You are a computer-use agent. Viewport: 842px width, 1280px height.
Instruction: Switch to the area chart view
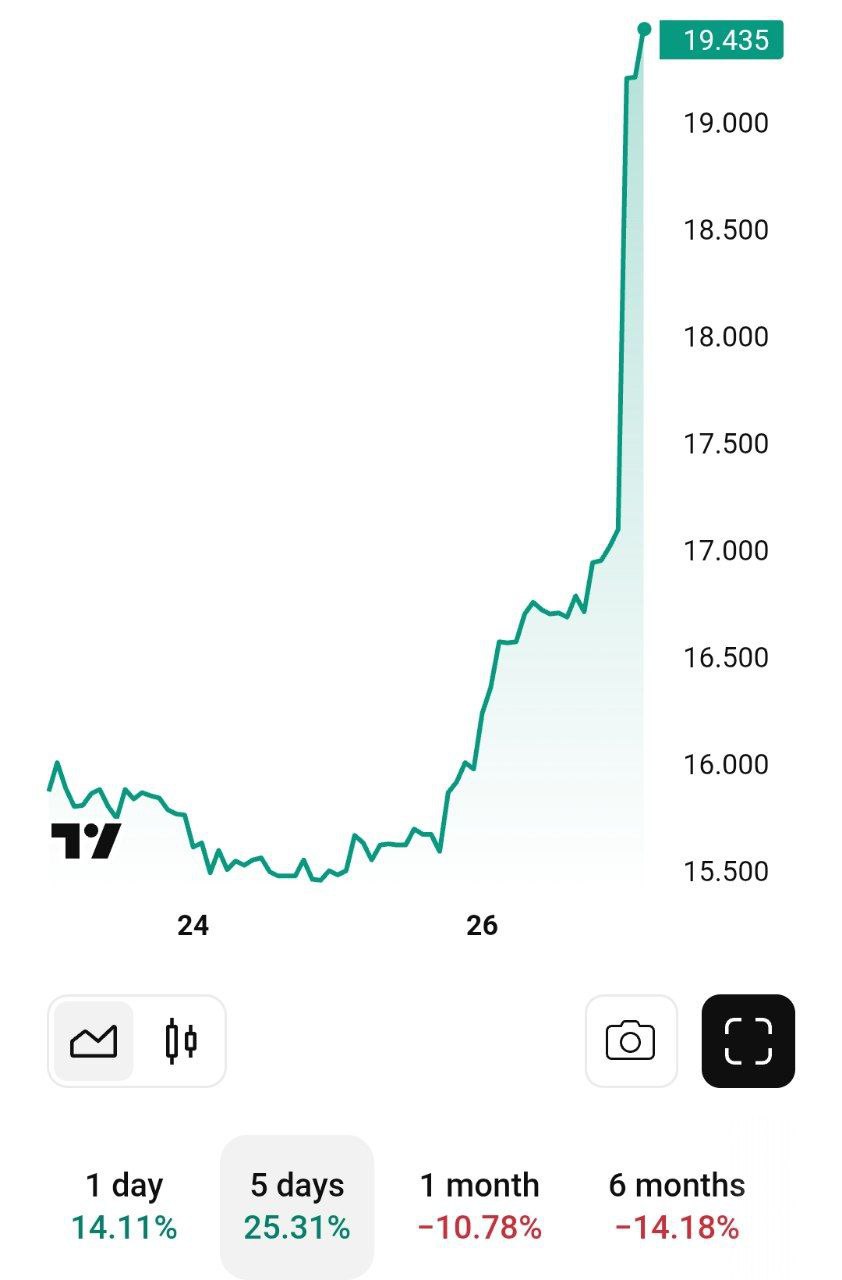[93, 1041]
